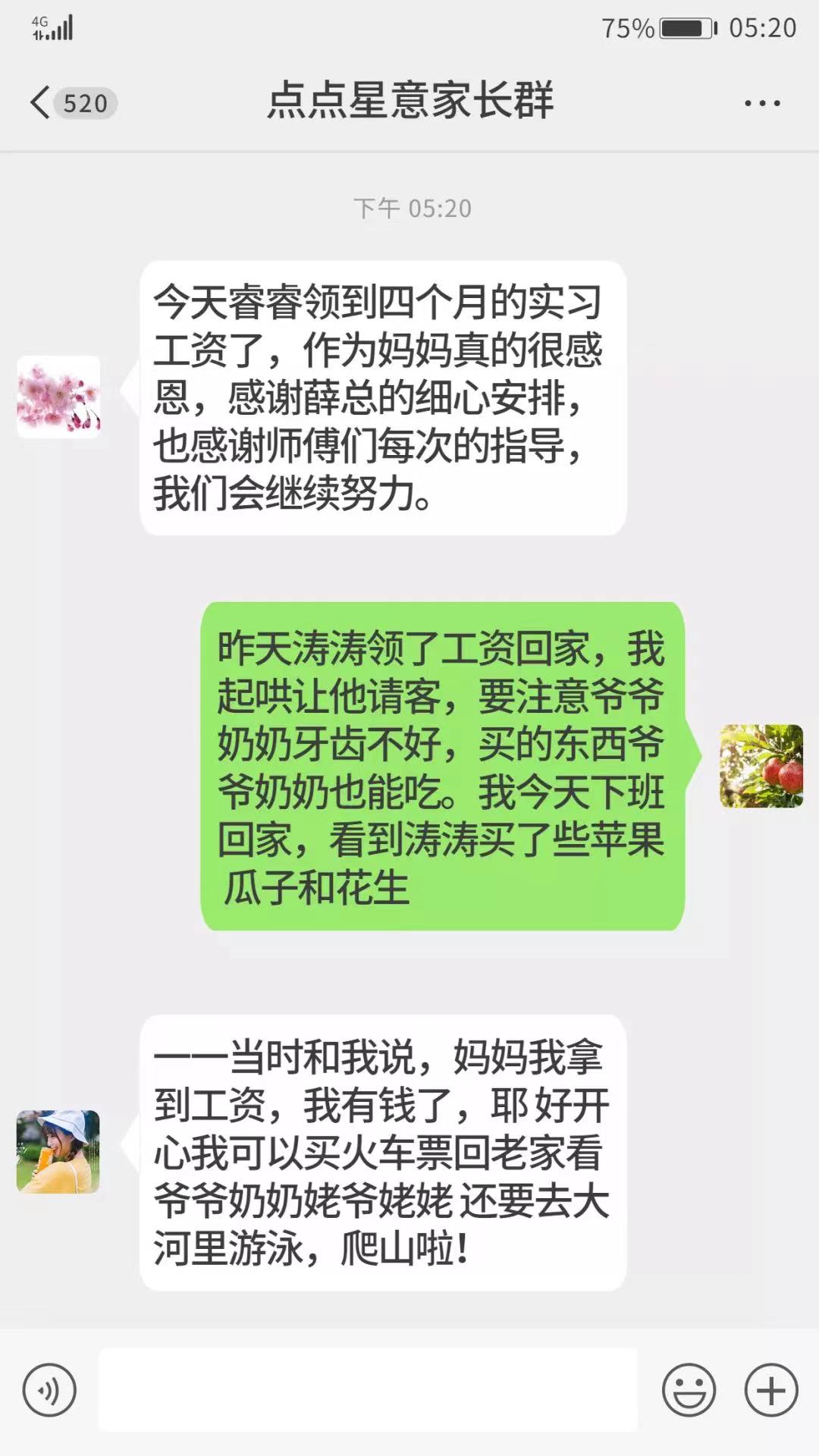Tap the message text input field
Image resolution: width=819 pixels, height=1456 pixels.
click(368, 1390)
